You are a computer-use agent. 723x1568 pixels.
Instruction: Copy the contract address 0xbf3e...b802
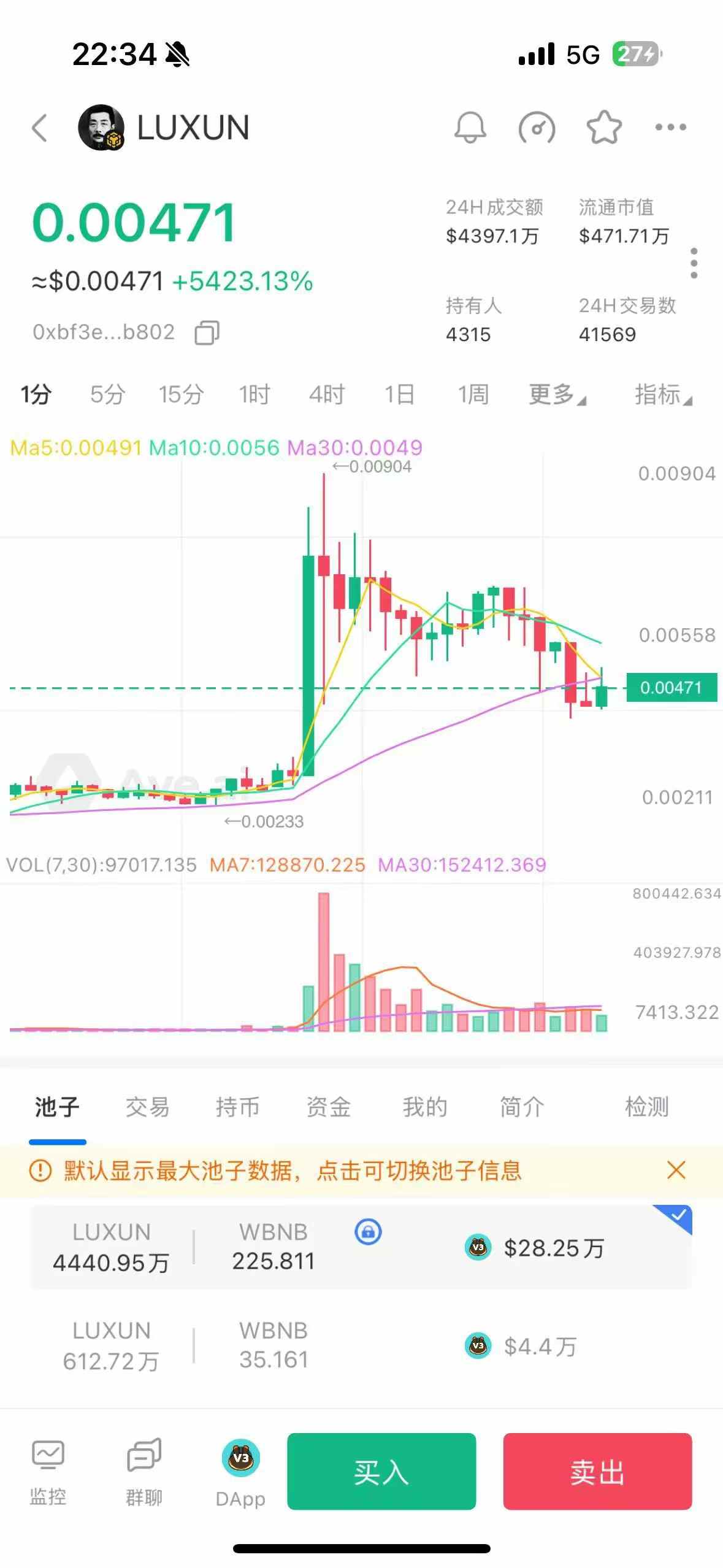(x=207, y=333)
